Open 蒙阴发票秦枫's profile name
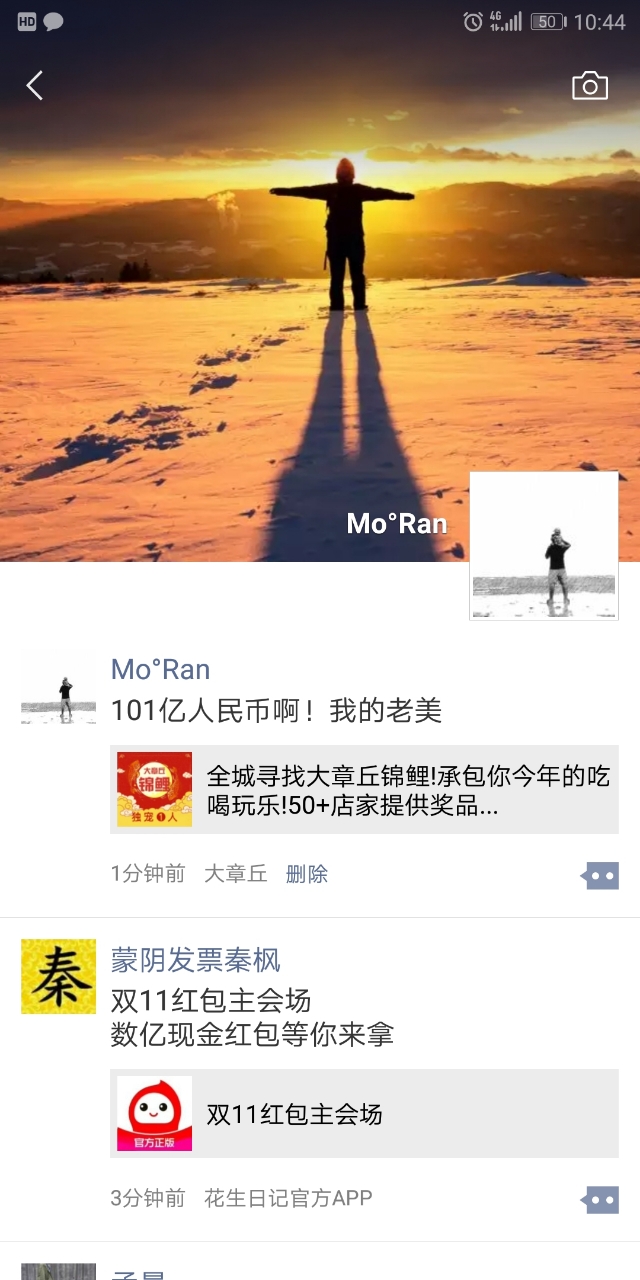 [x=195, y=960]
